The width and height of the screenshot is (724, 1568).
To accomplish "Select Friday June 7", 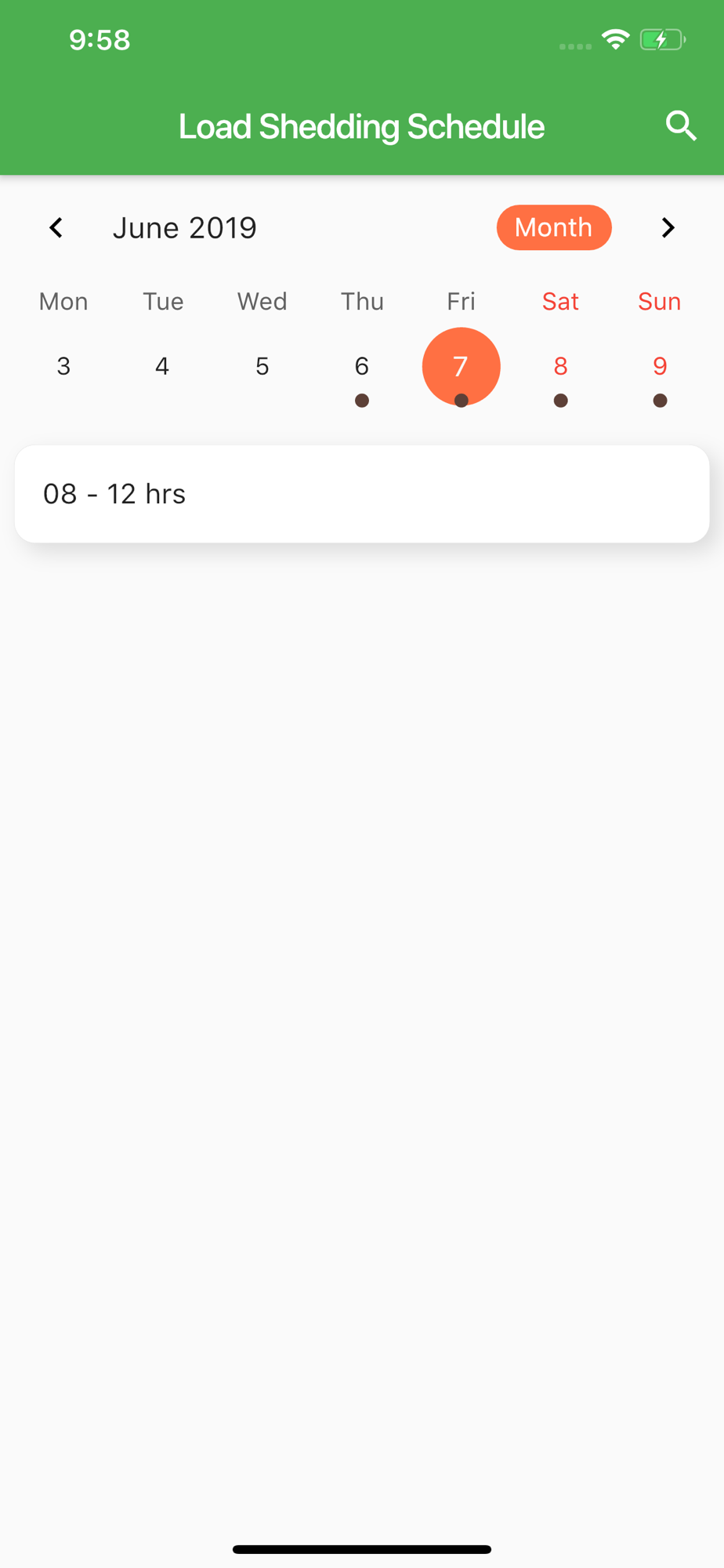I will point(461,366).
